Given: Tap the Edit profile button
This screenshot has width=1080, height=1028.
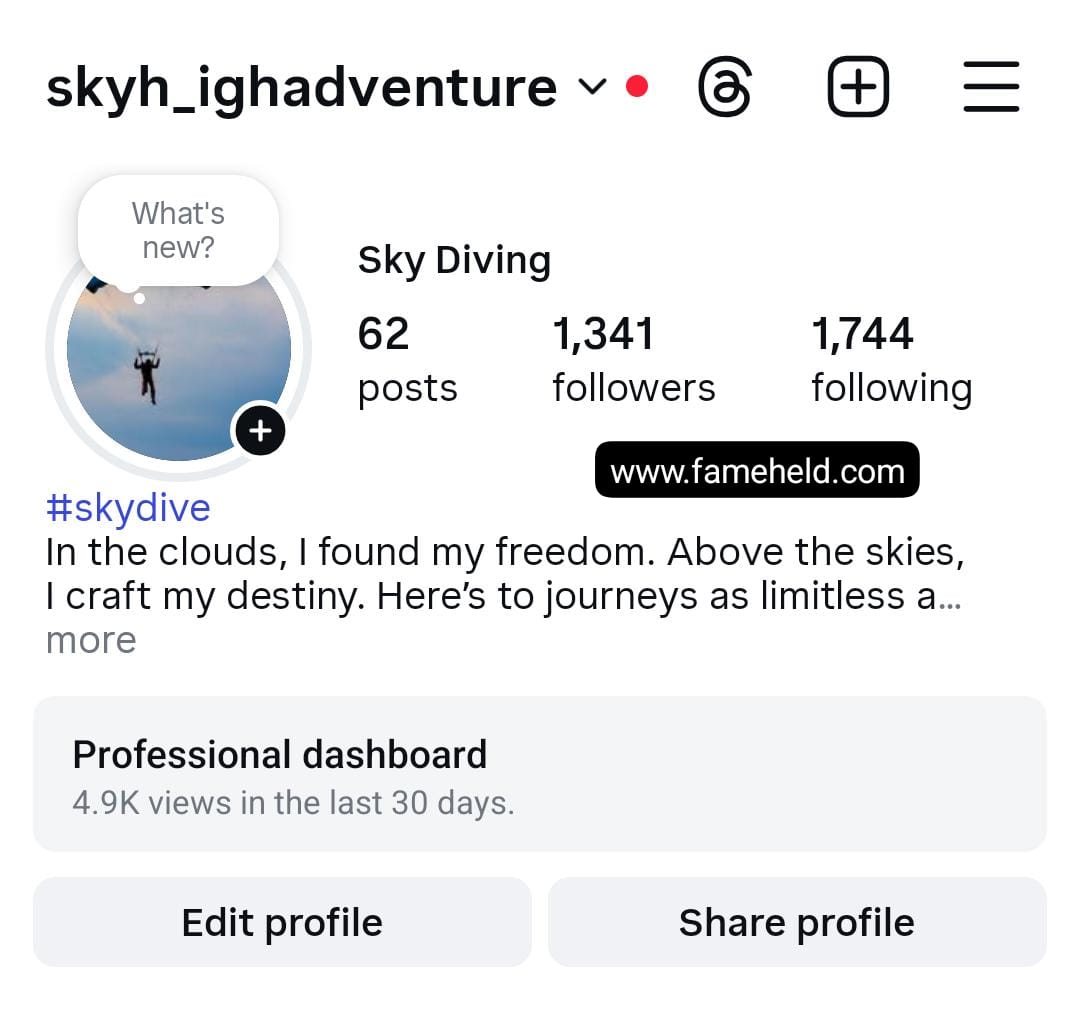Looking at the screenshot, I should click(x=282, y=922).
